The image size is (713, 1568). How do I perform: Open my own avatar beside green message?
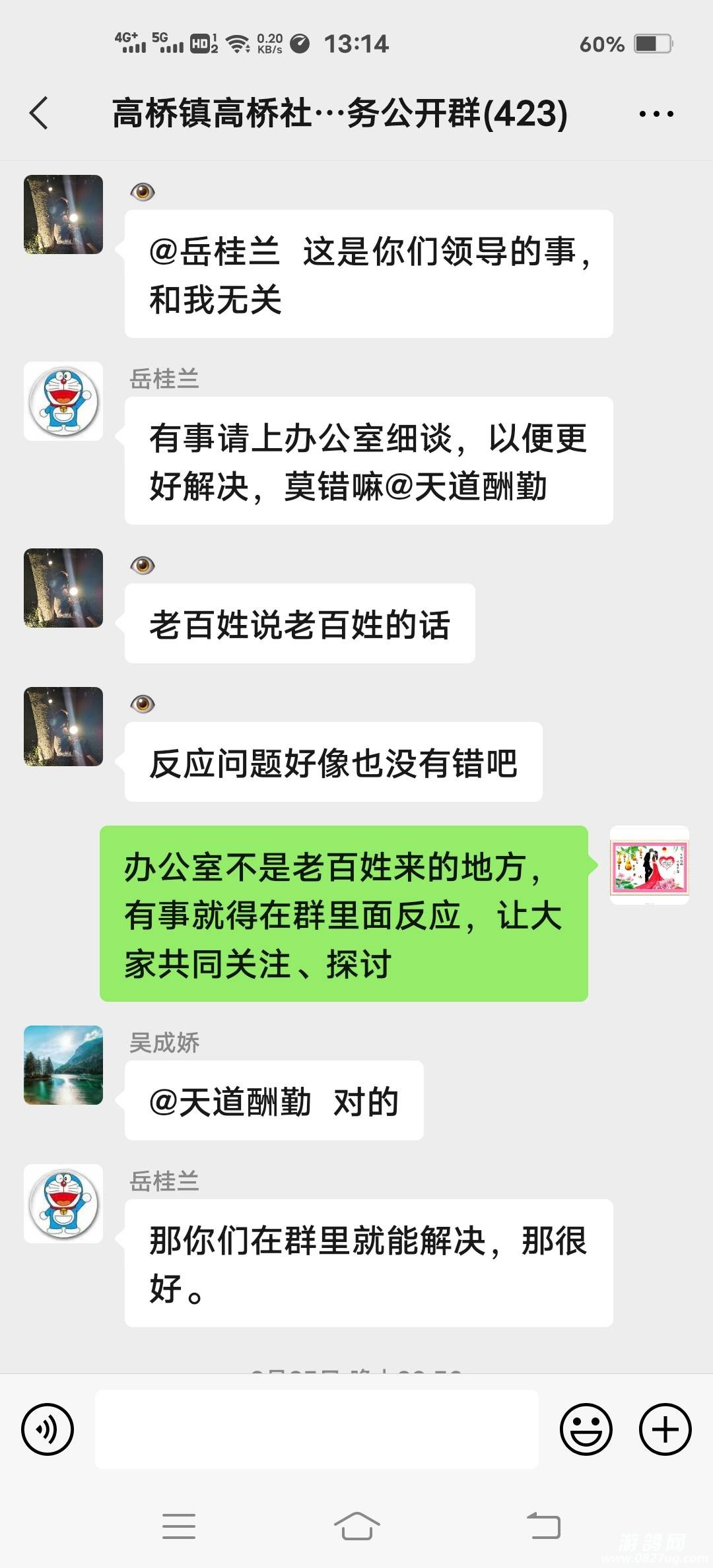[650, 865]
